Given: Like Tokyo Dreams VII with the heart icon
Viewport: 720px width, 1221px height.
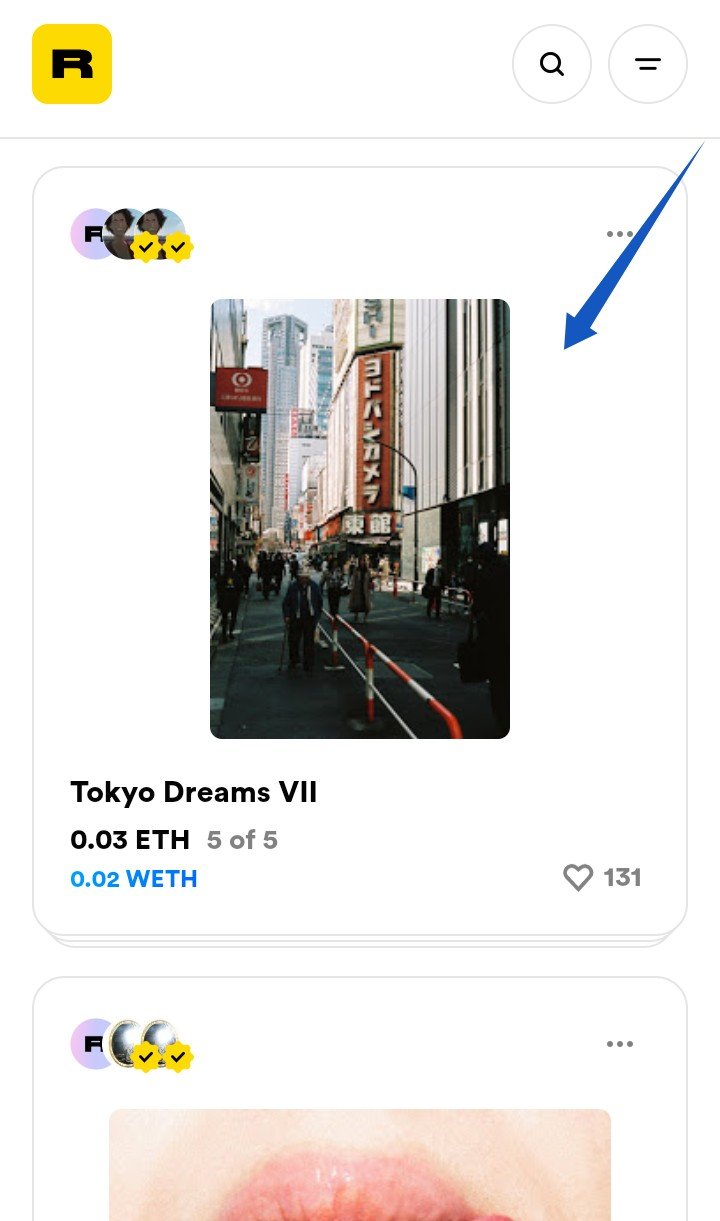Looking at the screenshot, I should point(578,878).
